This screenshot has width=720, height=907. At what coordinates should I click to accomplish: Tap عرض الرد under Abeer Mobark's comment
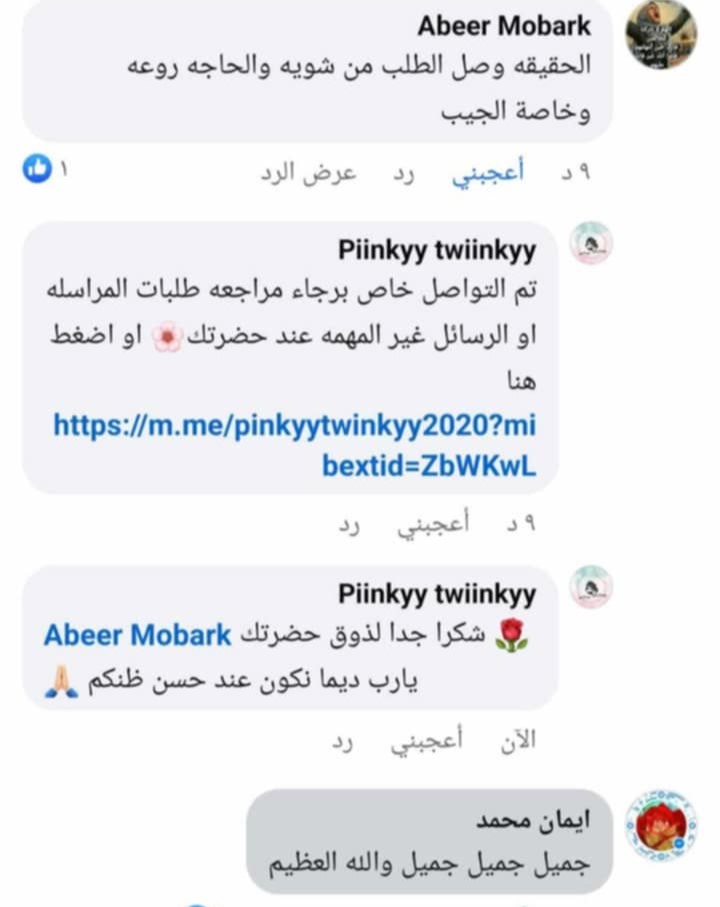tap(309, 173)
